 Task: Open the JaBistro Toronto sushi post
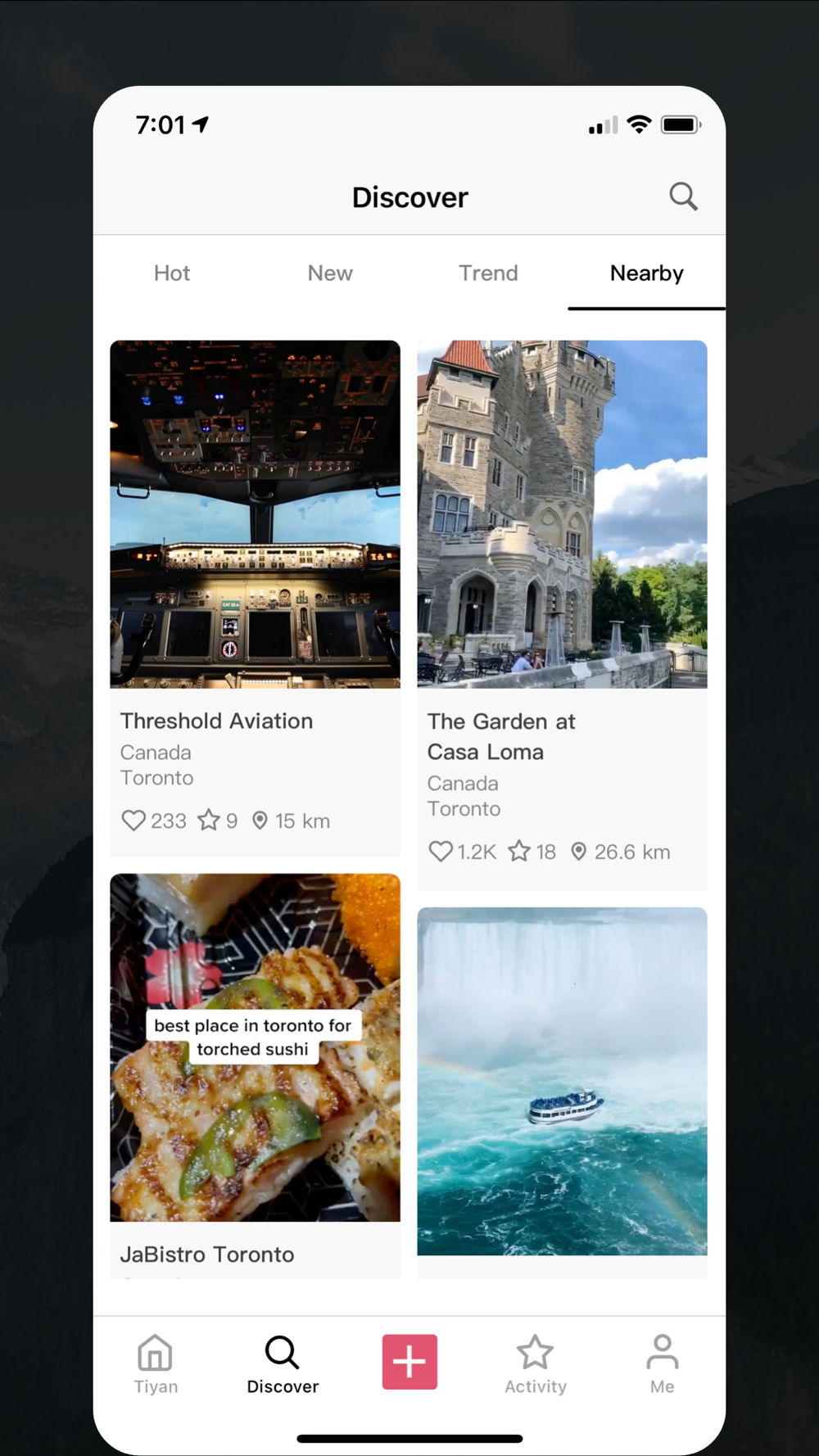(255, 1075)
